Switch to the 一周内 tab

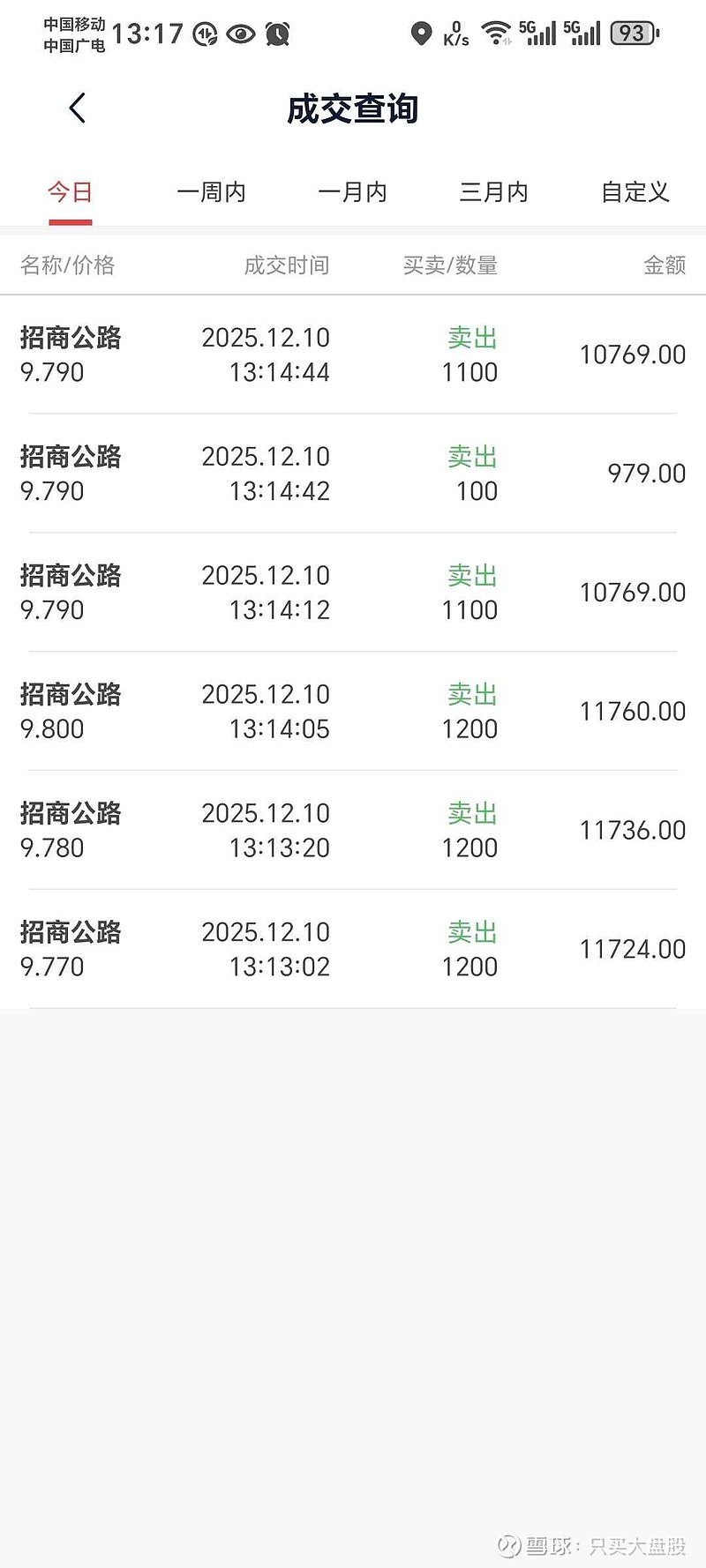pyautogui.click(x=211, y=192)
